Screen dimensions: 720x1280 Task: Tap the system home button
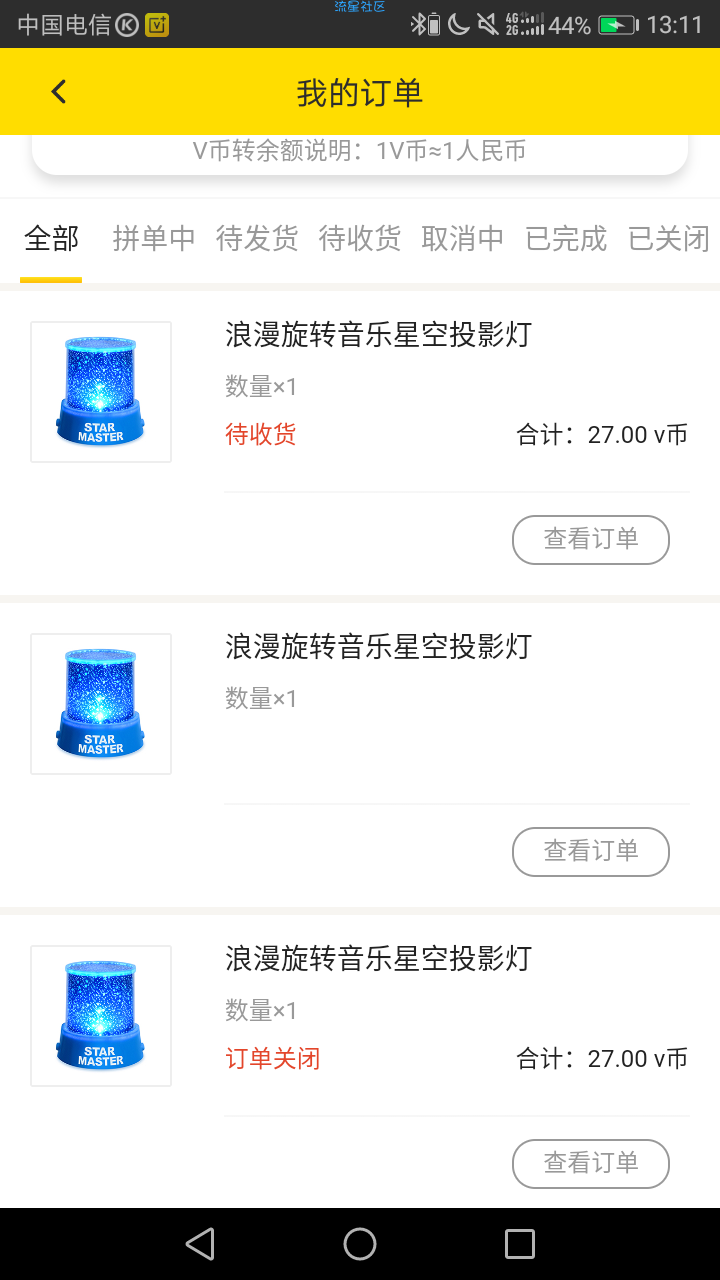[x=360, y=1244]
